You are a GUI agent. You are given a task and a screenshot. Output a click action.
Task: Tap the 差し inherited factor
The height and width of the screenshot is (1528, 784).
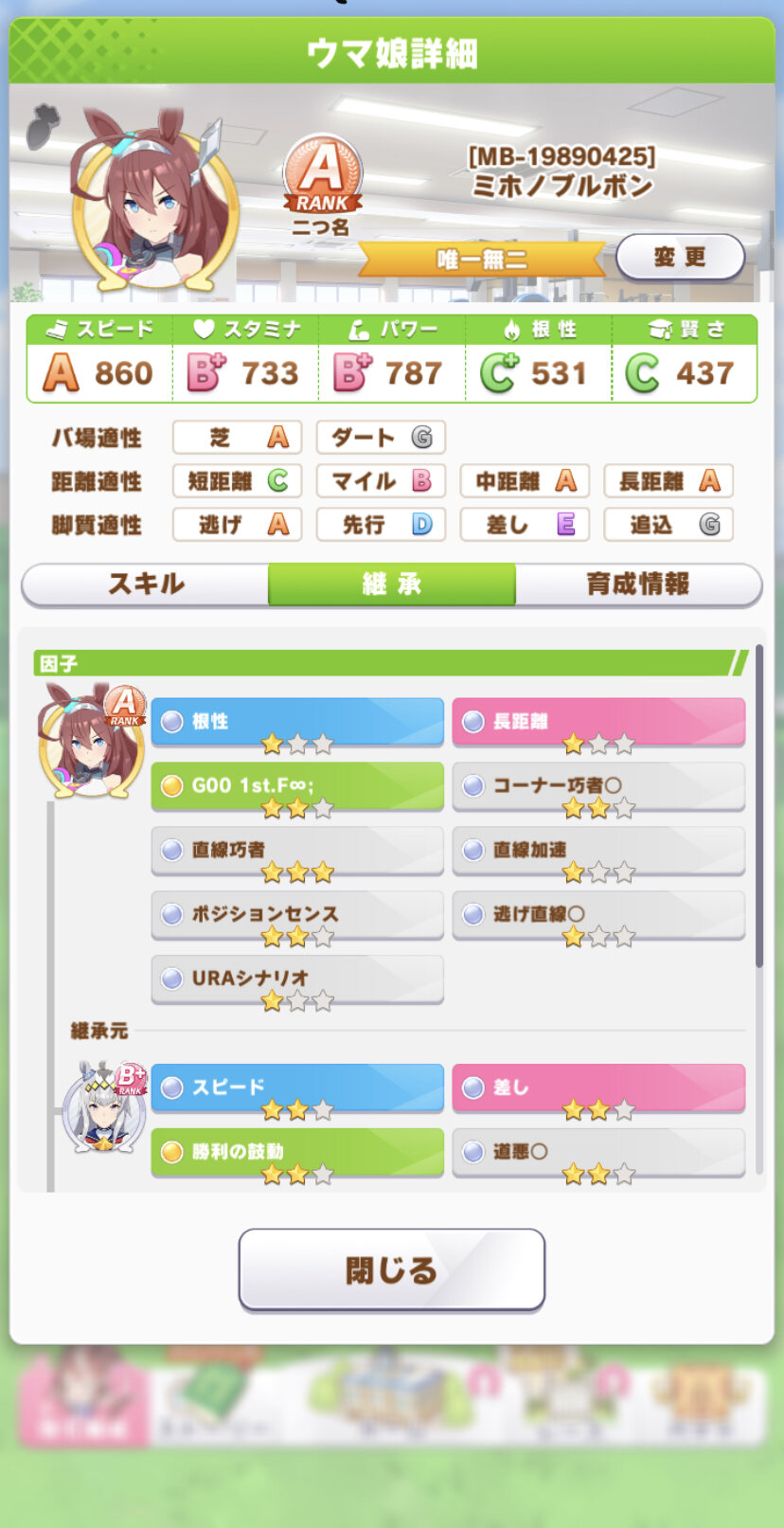pos(597,1088)
